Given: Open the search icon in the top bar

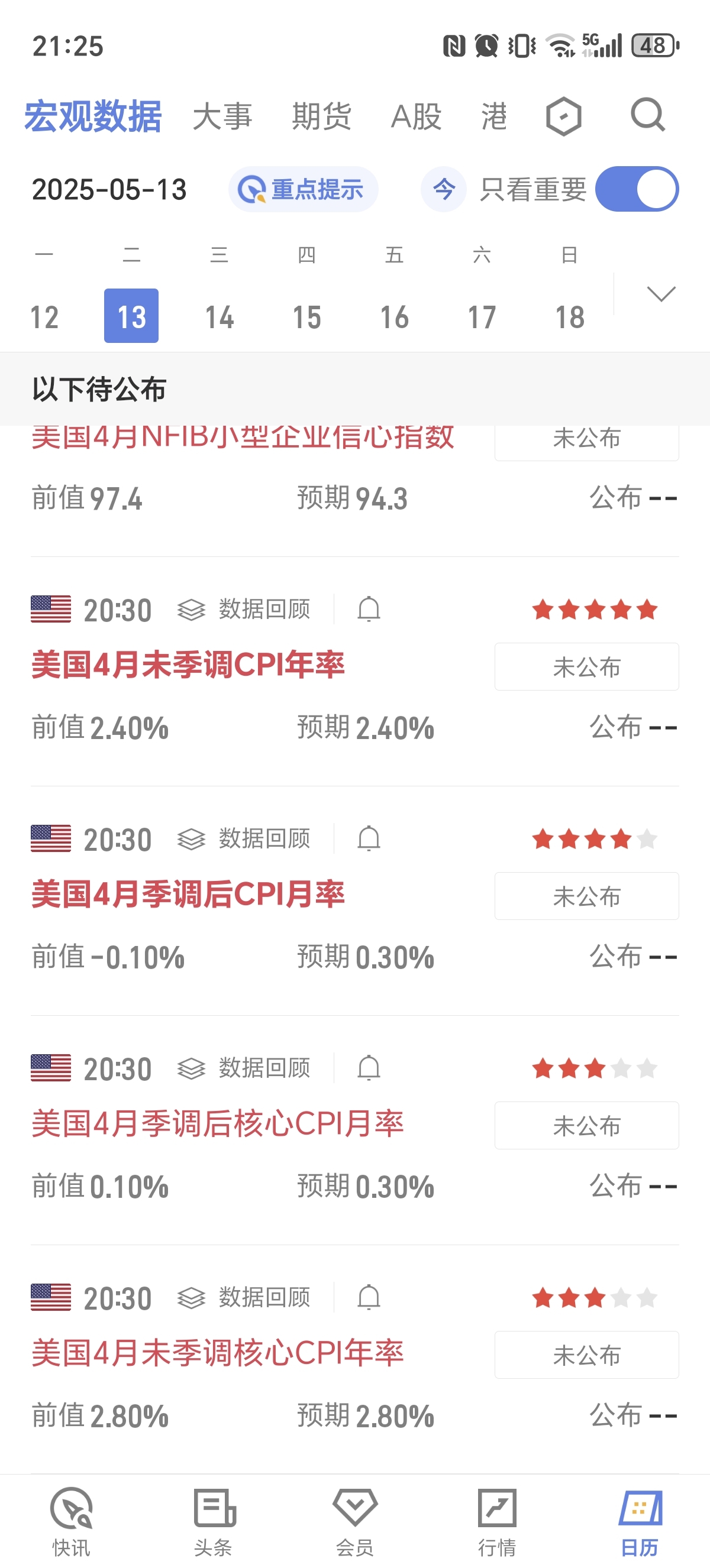Looking at the screenshot, I should [648, 116].
